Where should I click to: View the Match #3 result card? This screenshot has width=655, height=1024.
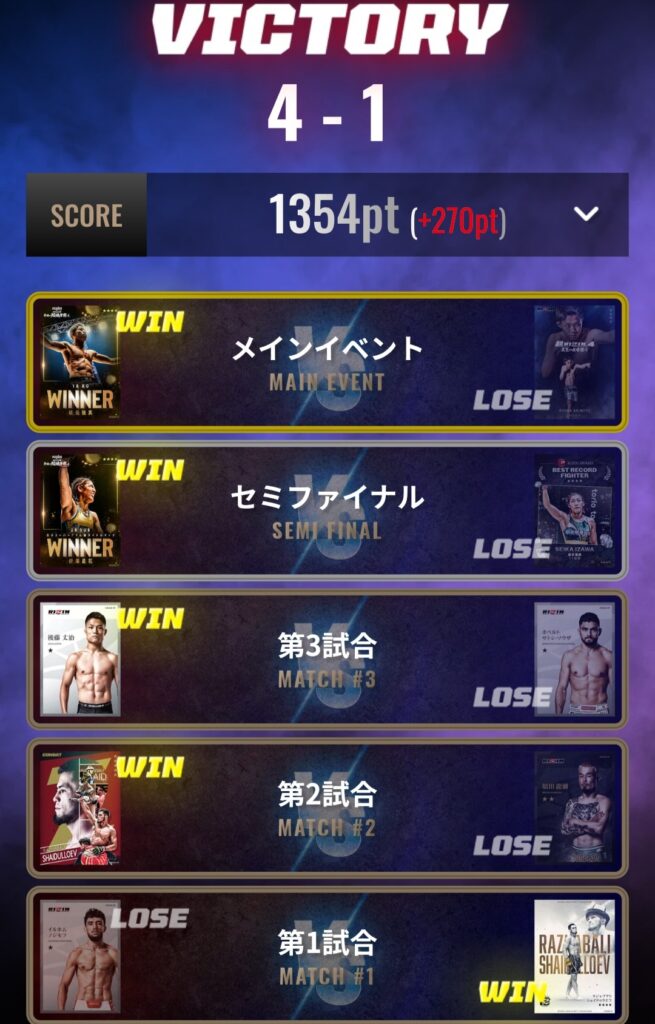click(327, 658)
